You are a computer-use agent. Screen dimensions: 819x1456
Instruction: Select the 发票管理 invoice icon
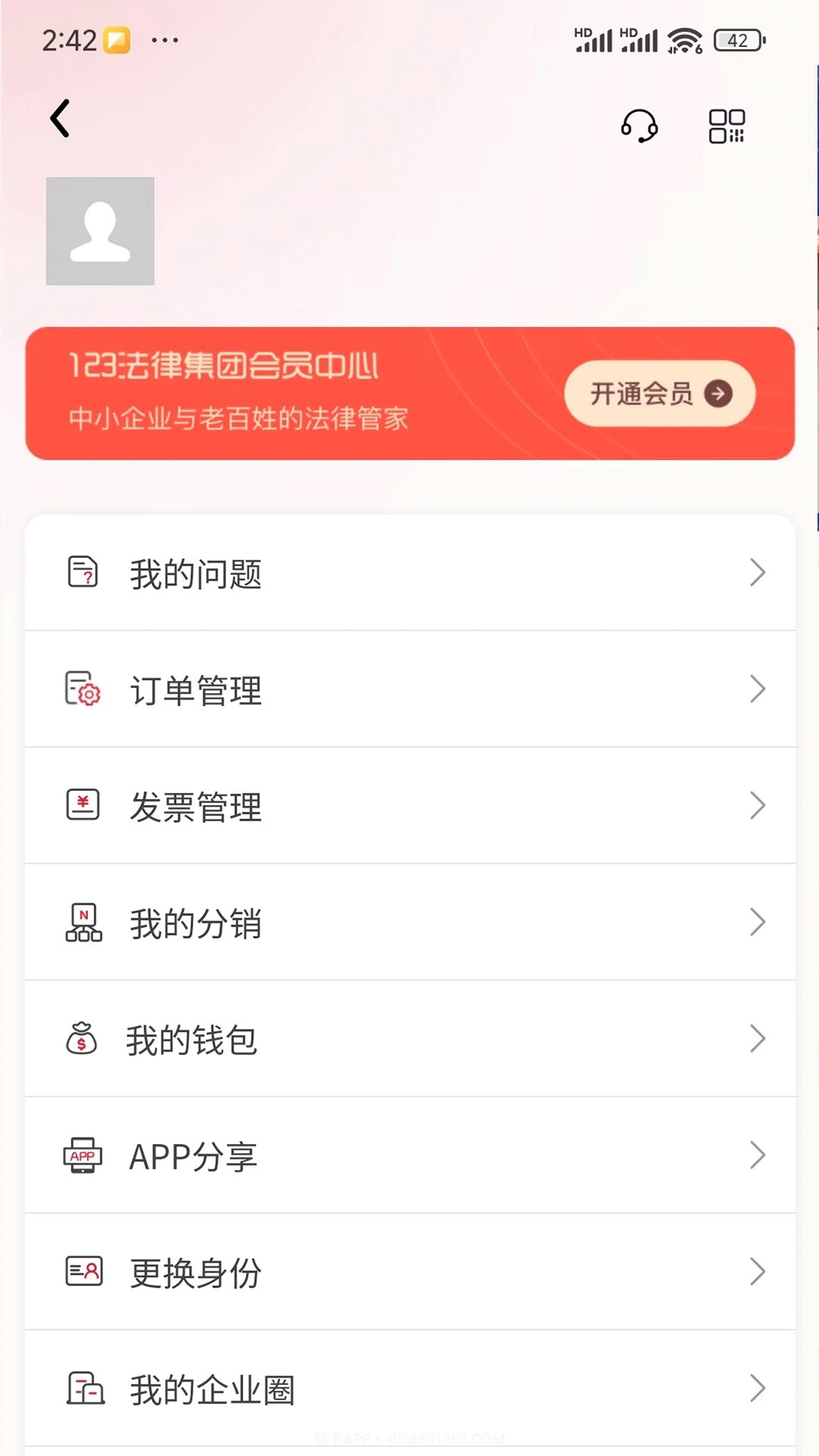[83, 806]
